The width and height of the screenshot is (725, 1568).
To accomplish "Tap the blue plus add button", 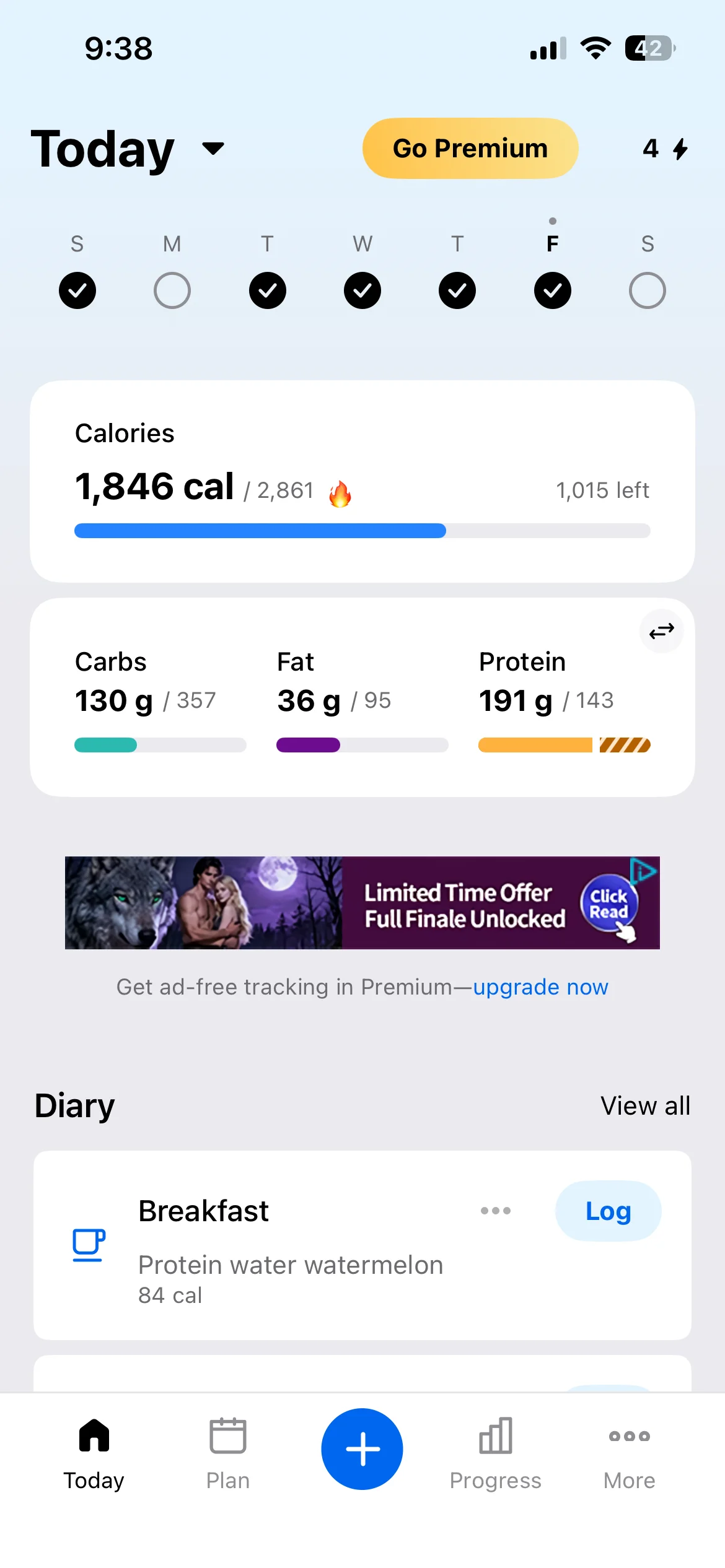I will [x=362, y=1449].
